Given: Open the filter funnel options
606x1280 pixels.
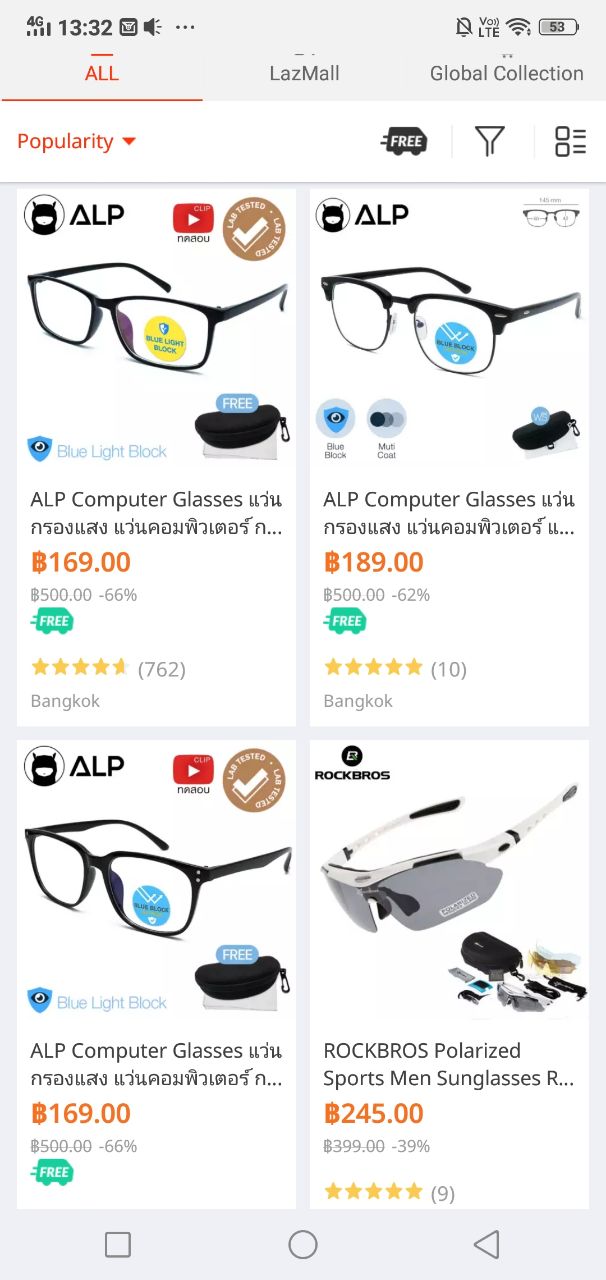Looking at the screenshot, I should [489, 141].
